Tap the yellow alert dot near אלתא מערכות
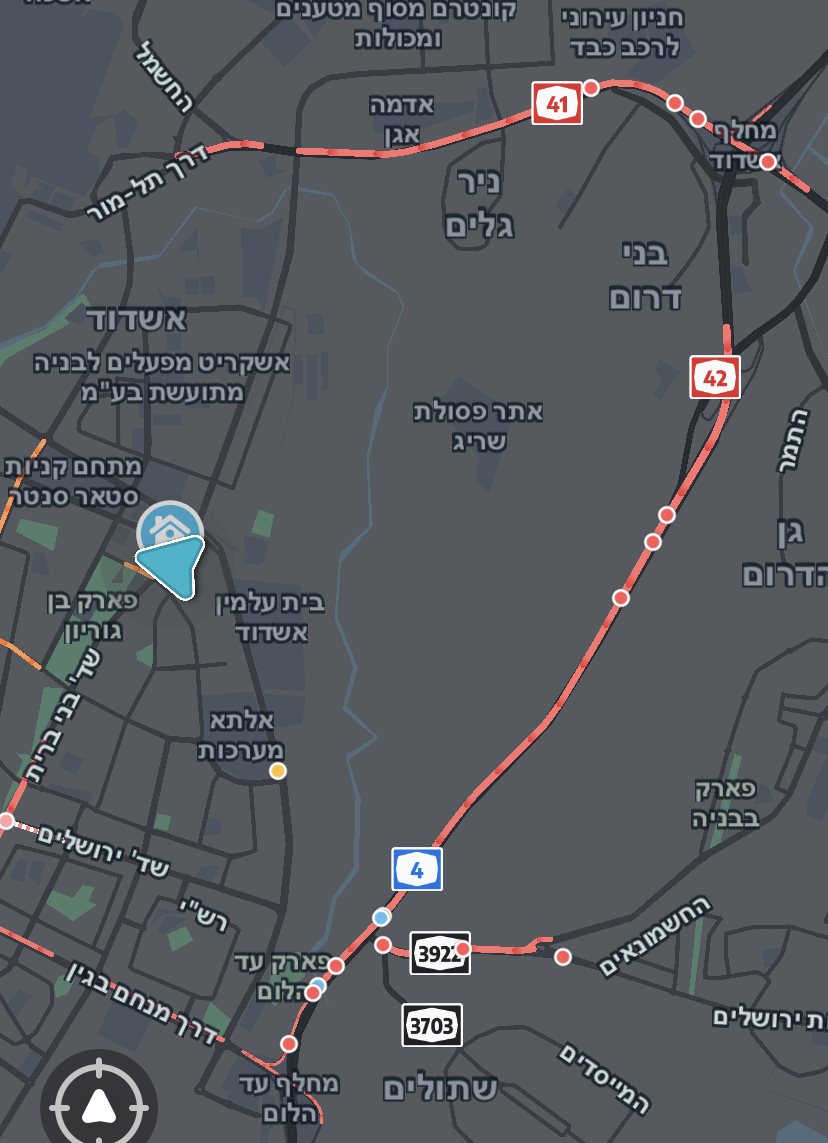The width and height of the screenshot is (828, 1143). (277, 770)
